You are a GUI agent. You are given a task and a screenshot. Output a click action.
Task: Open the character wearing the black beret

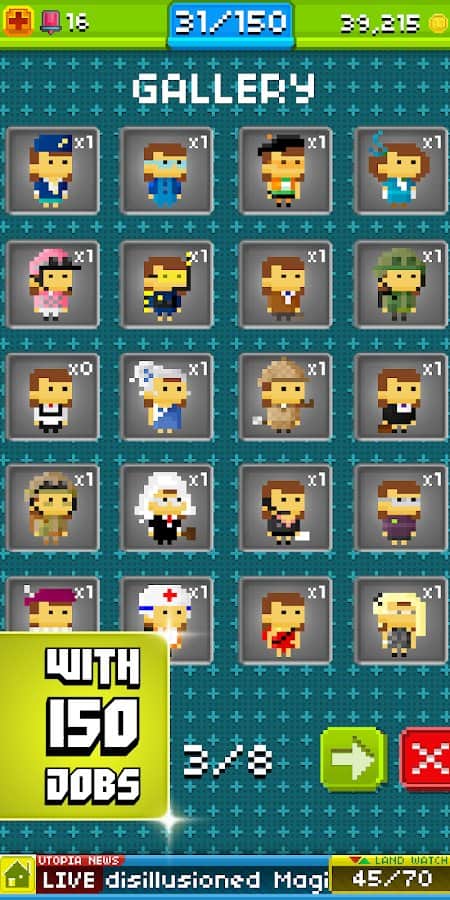[285, 170]
